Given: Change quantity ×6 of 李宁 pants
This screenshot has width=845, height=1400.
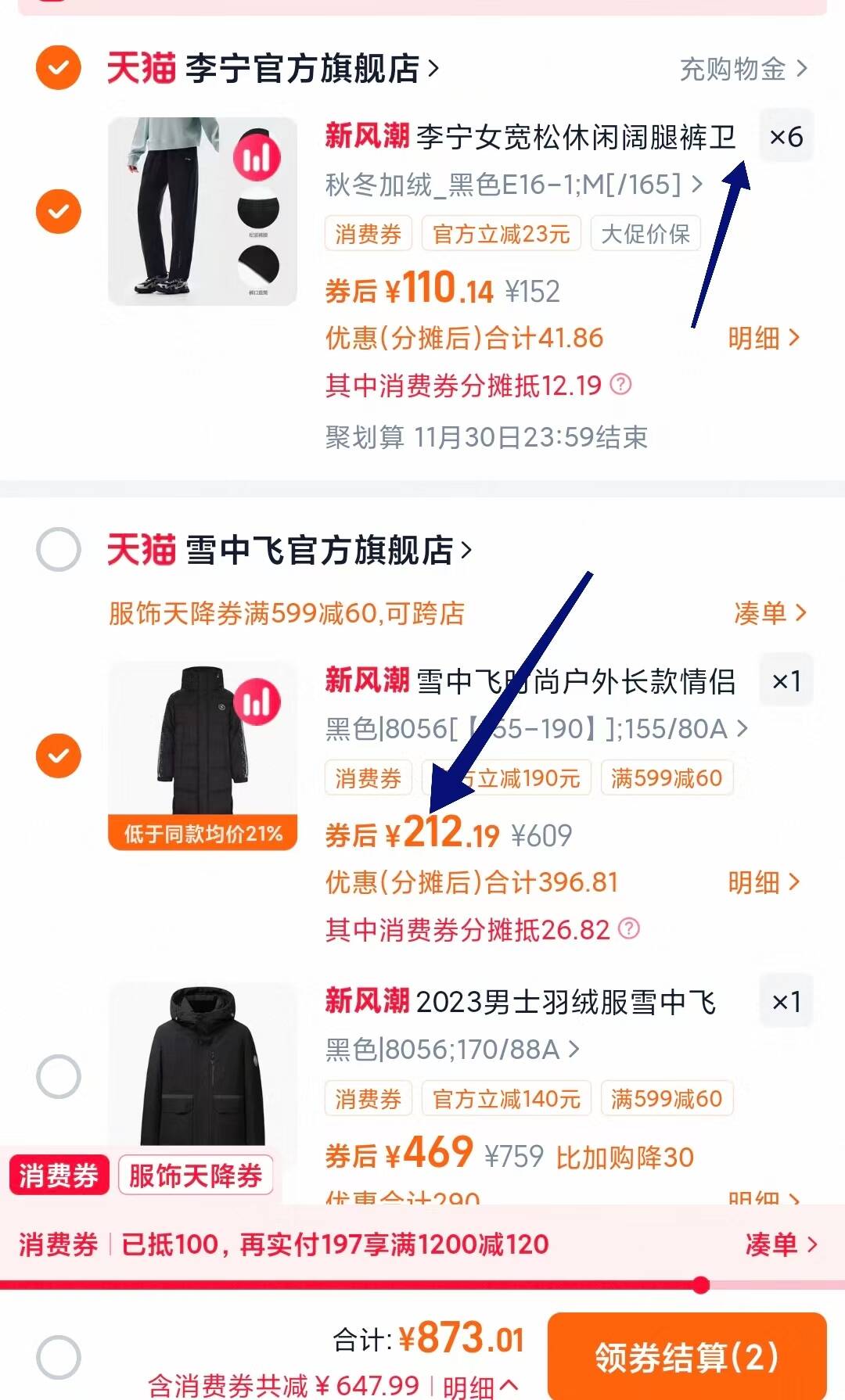Looking at the screenshot, I should tap(786, 137).
